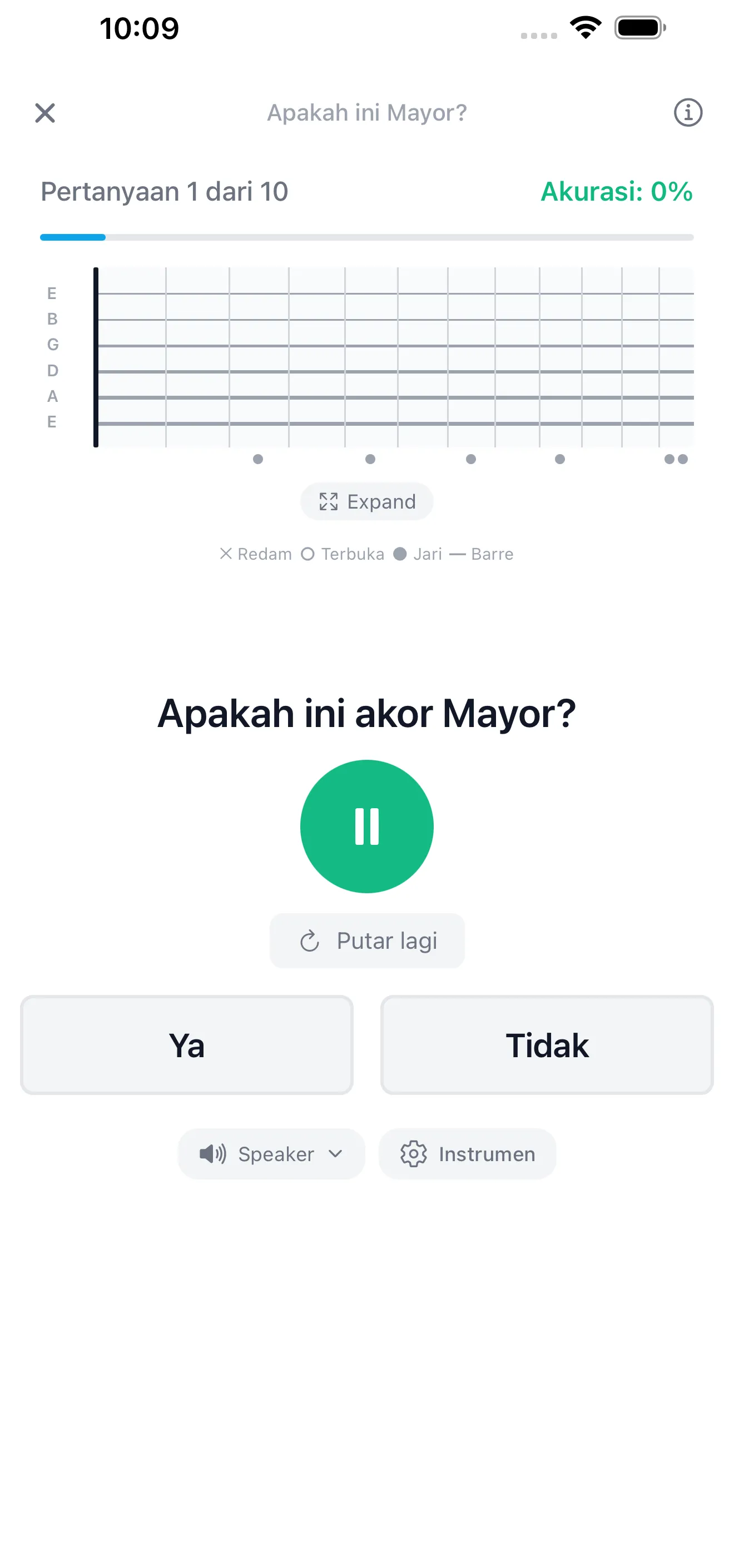
Task: Close the quiz with the X icon
Action: click(44, 113)
